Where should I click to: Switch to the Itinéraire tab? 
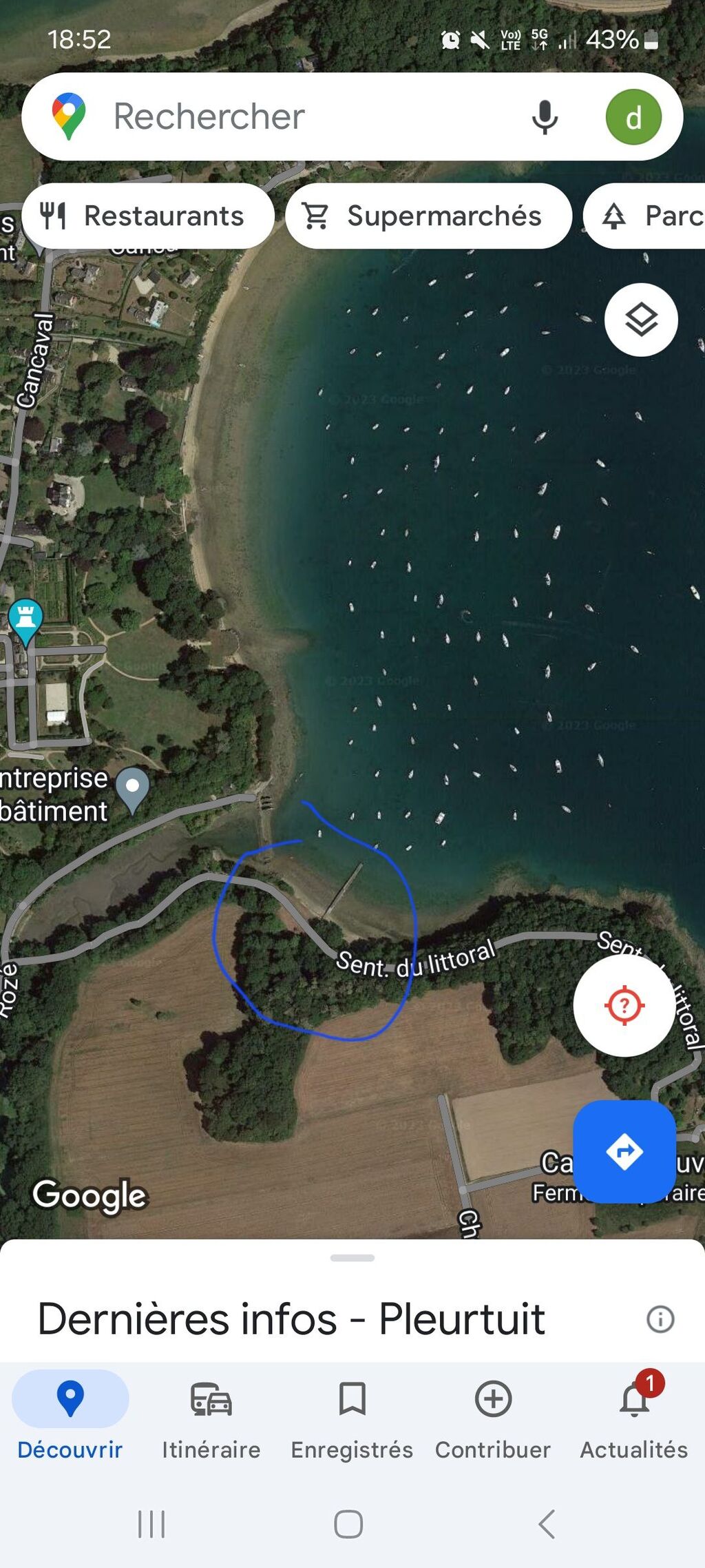pyautogui.click(x=211, y=1421)
